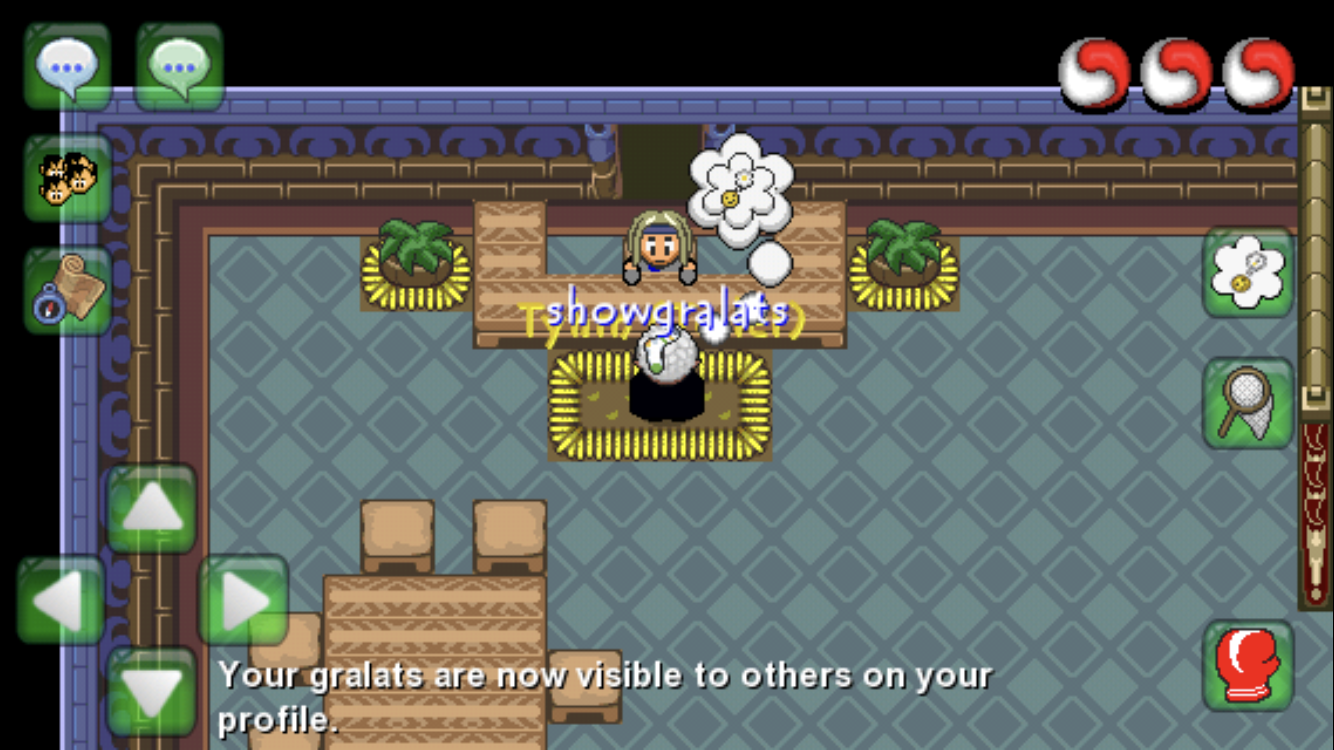The width and height of the screenshot is (1334, 750).
Task: Move left with the left arrow
Action: pos(61,601)
